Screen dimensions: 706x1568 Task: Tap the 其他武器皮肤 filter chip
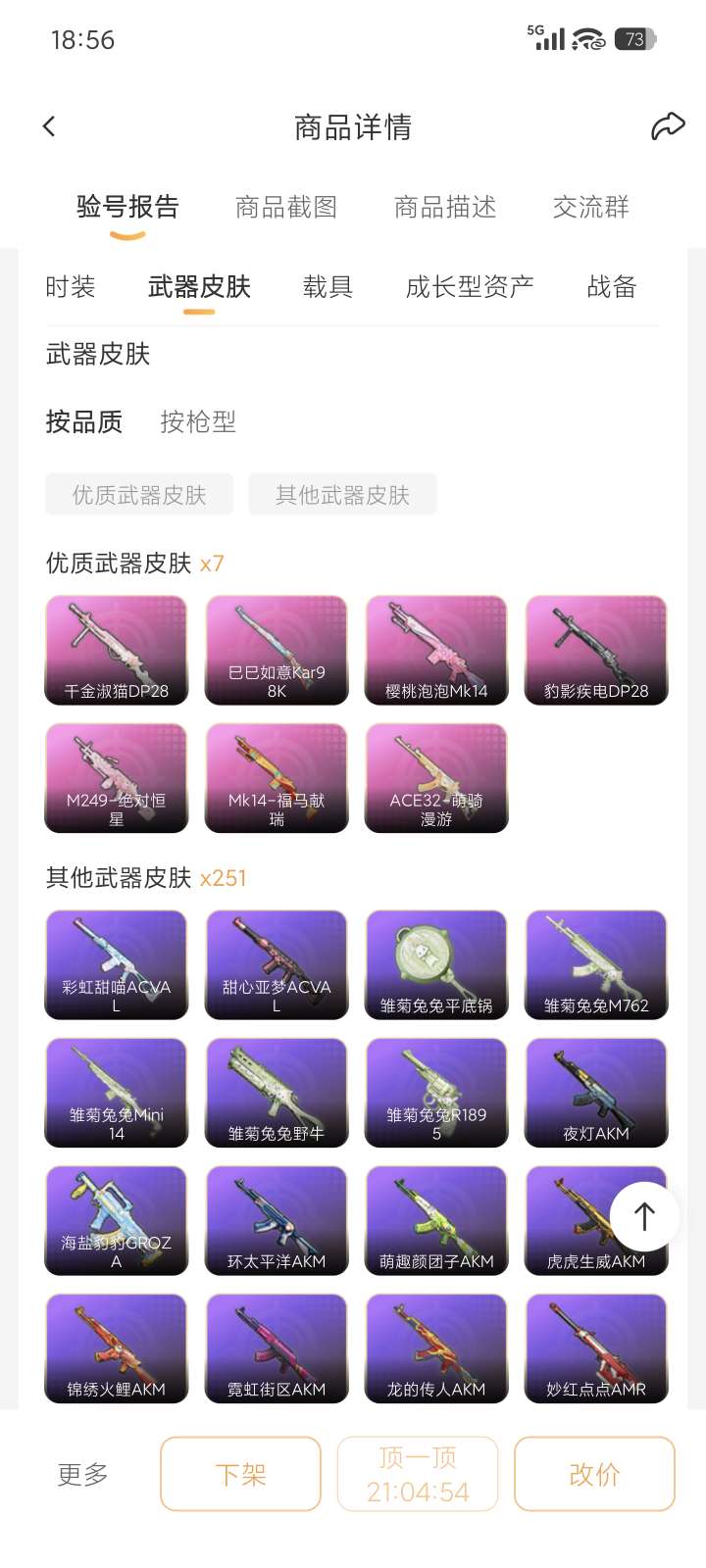click(342, 495)
